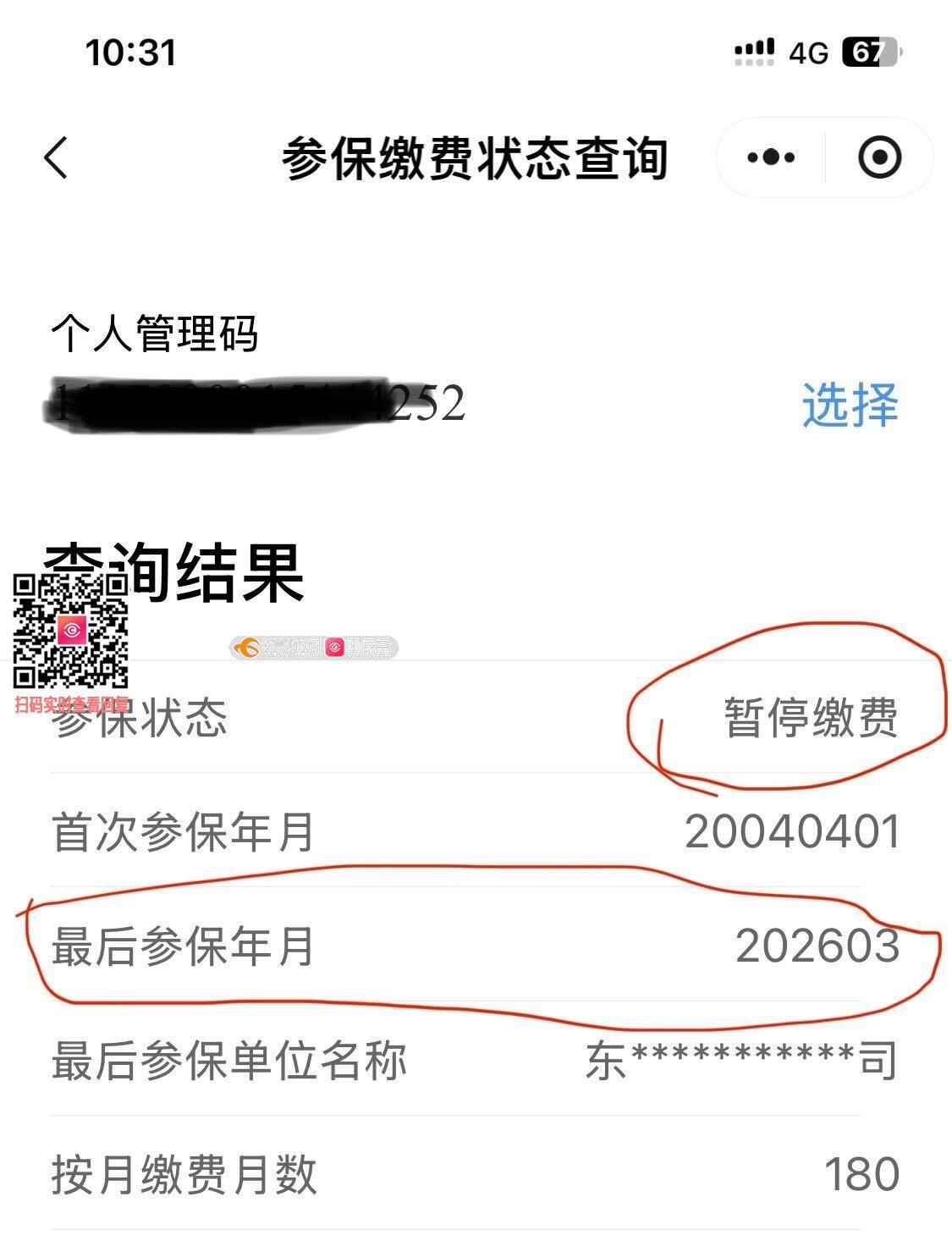Tap 选择 to choose a personal management code
Screen dimensions: 952x1241
click(849, 405)
